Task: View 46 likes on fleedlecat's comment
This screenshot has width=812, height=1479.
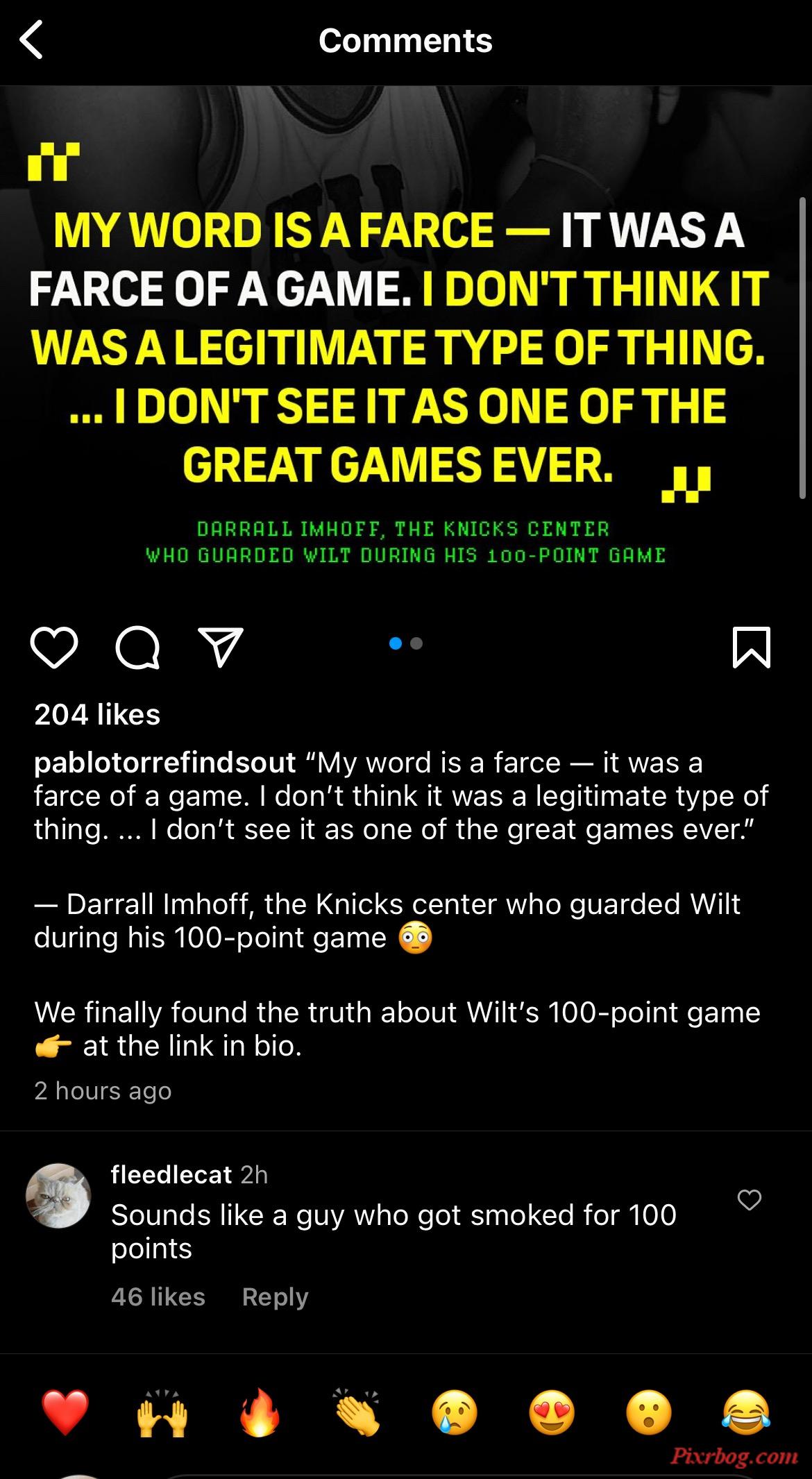Action: pyautogui.click(x=158, y=1296)
